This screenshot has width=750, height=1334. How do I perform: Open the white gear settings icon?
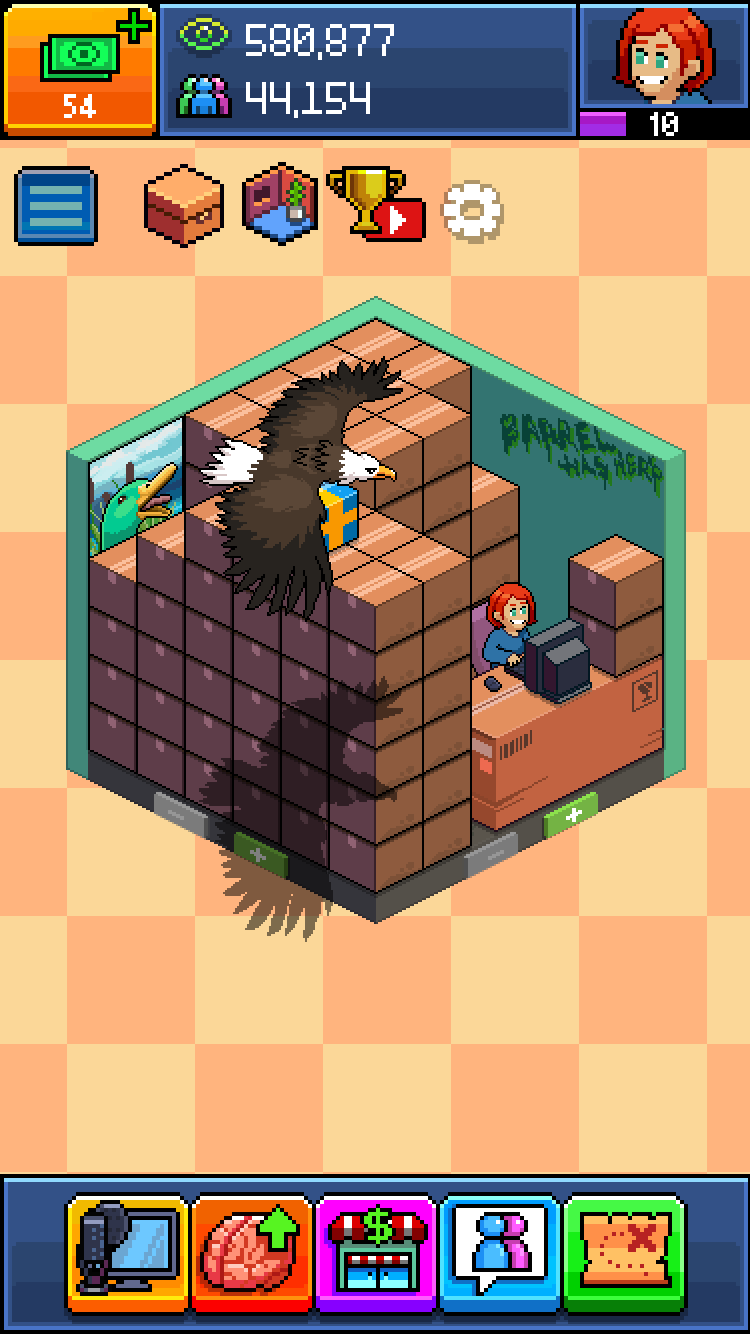[473, 210]
